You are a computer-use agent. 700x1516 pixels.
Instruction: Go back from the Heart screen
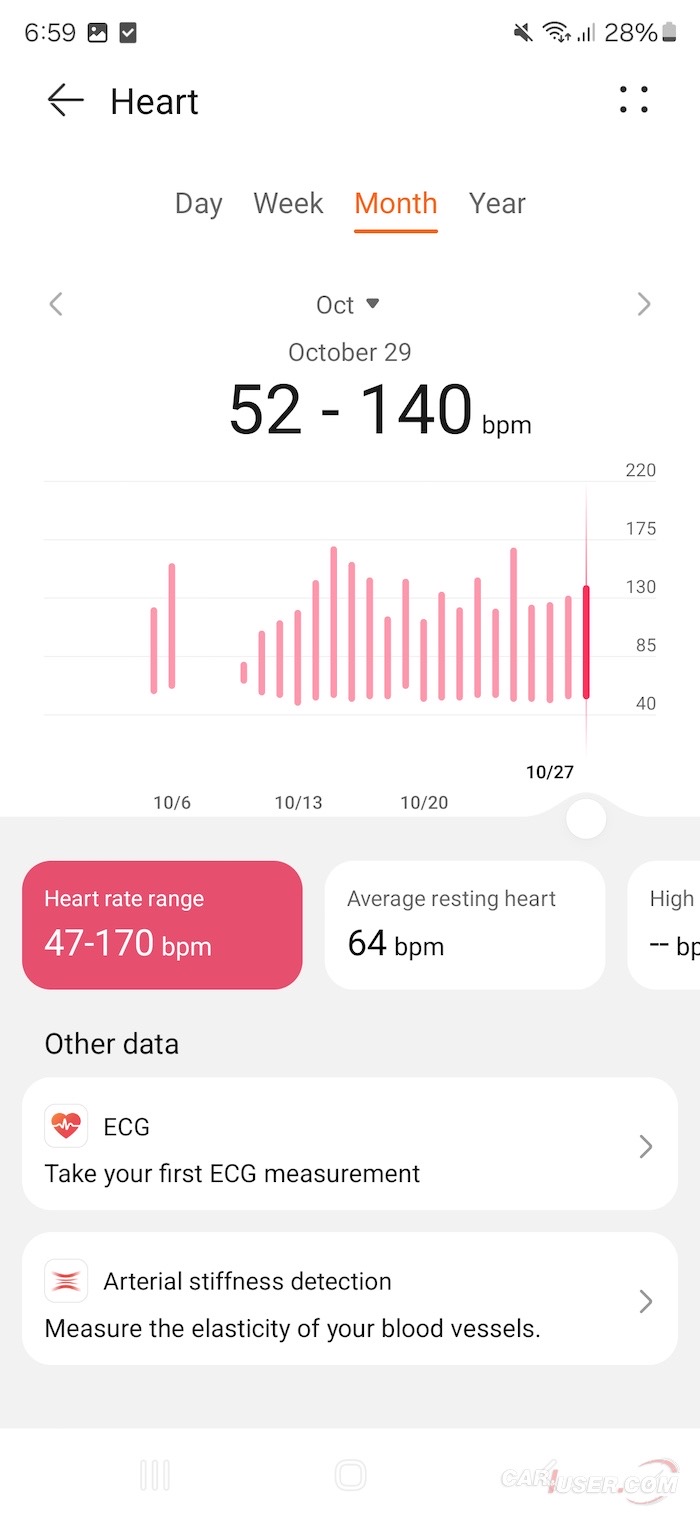point(65,101)
